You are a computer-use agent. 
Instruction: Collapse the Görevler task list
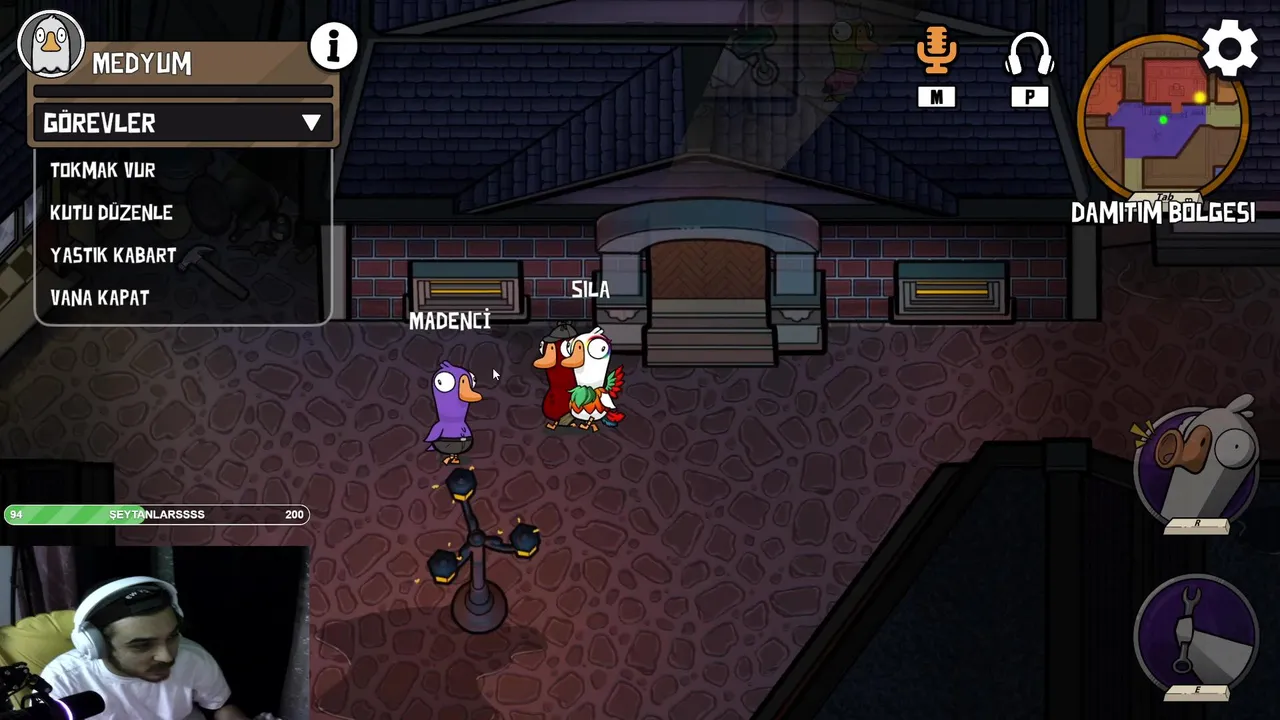point(311,123)
